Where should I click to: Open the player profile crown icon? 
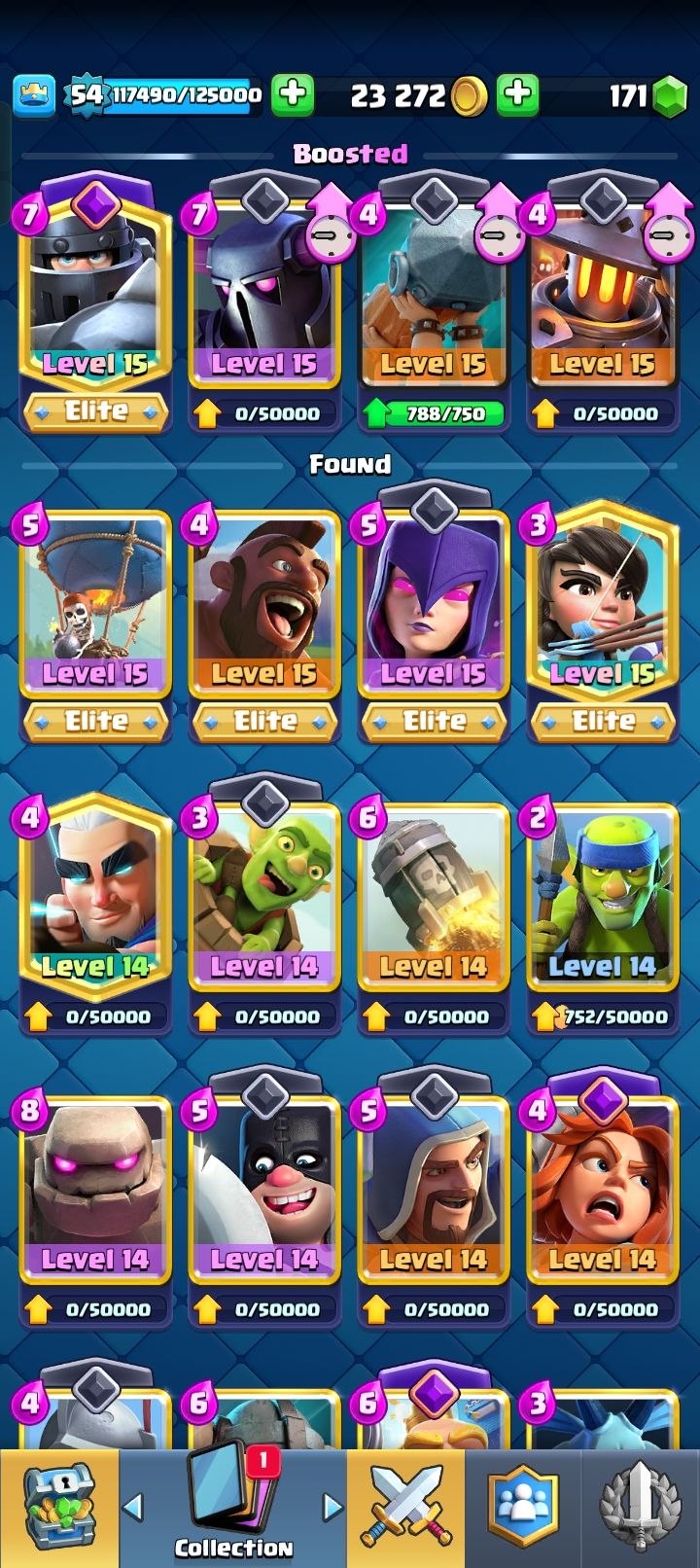tap(34, 94)
